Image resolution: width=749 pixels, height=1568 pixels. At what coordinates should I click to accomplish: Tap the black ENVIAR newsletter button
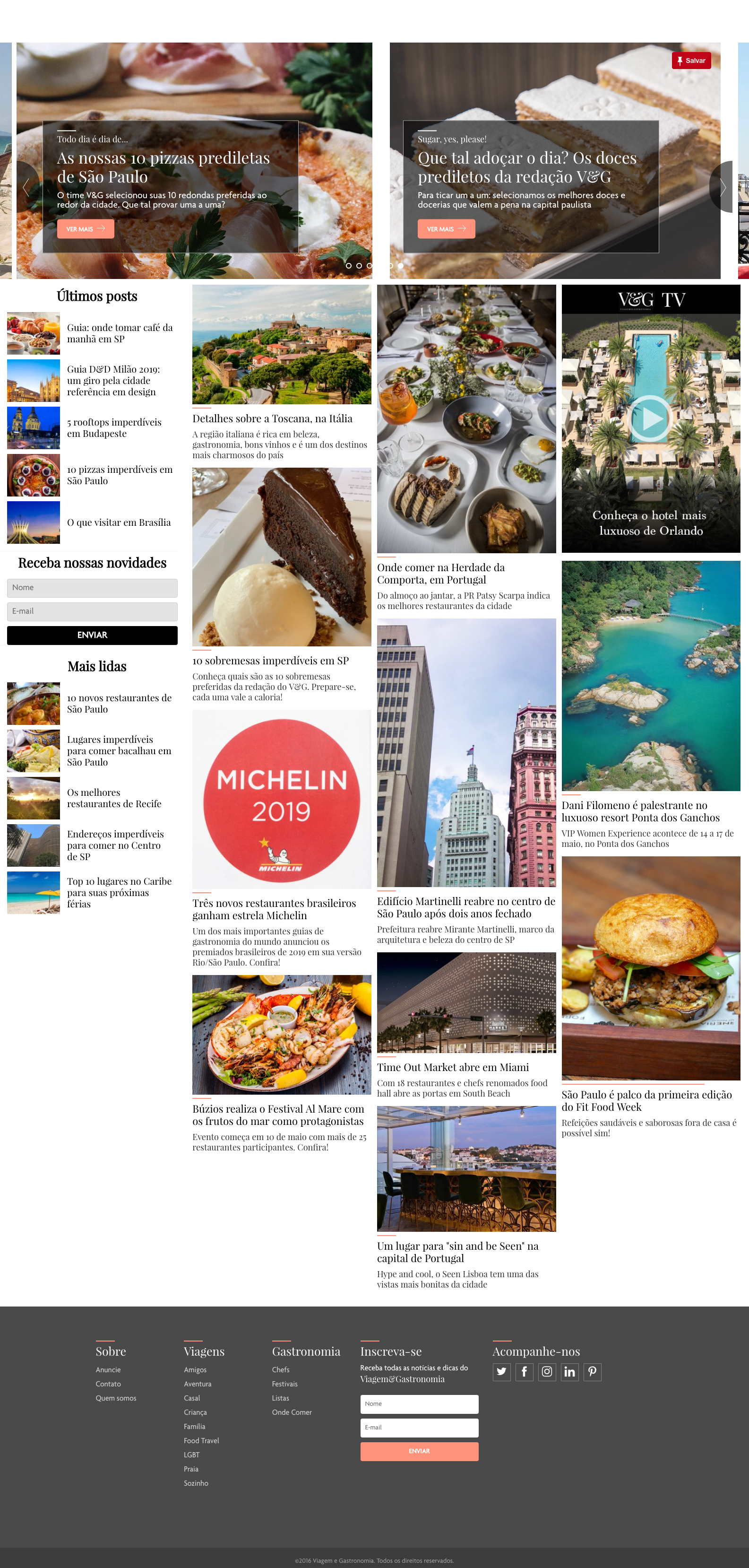(x=92, y=635)
